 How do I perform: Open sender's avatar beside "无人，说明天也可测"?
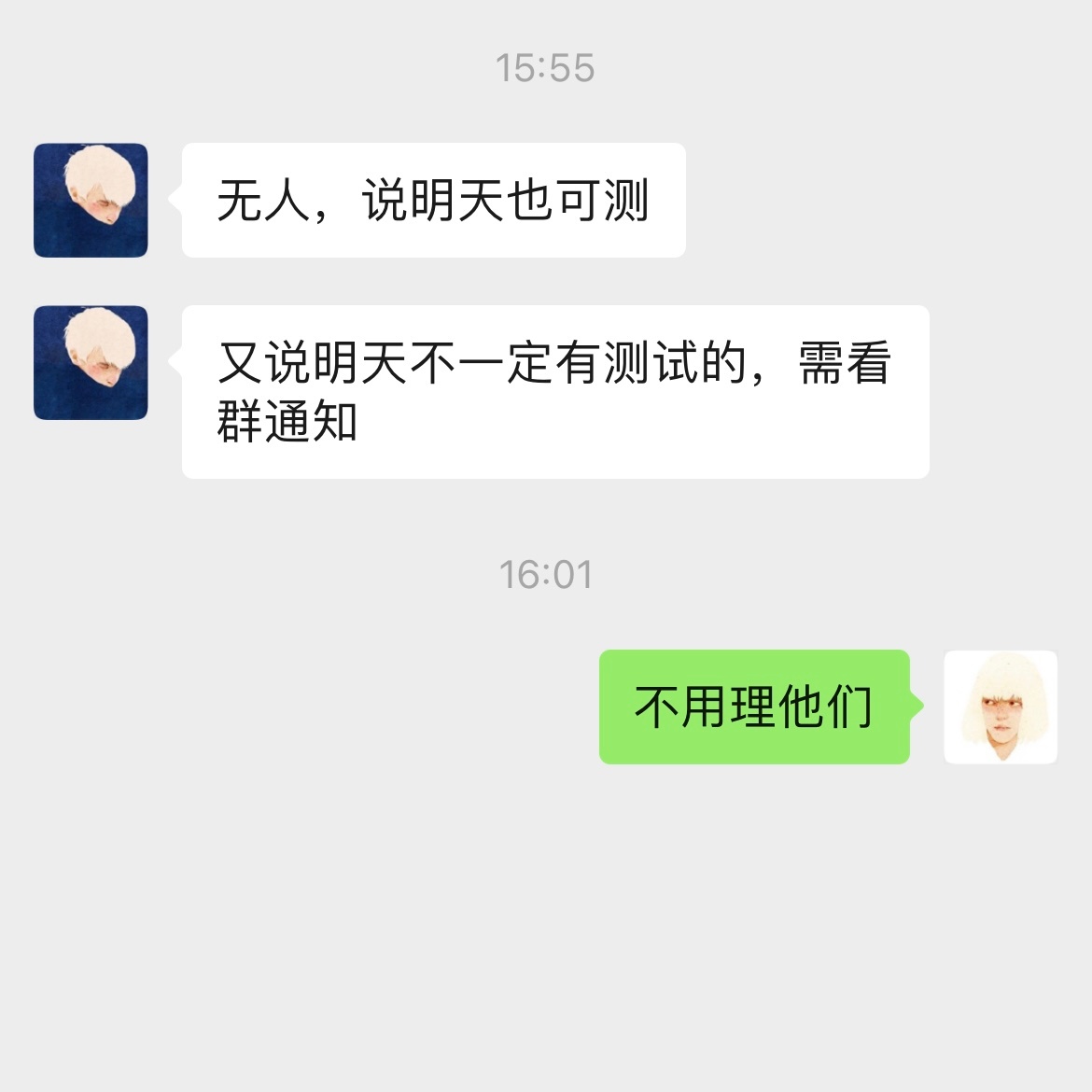(x=91, y=200)
